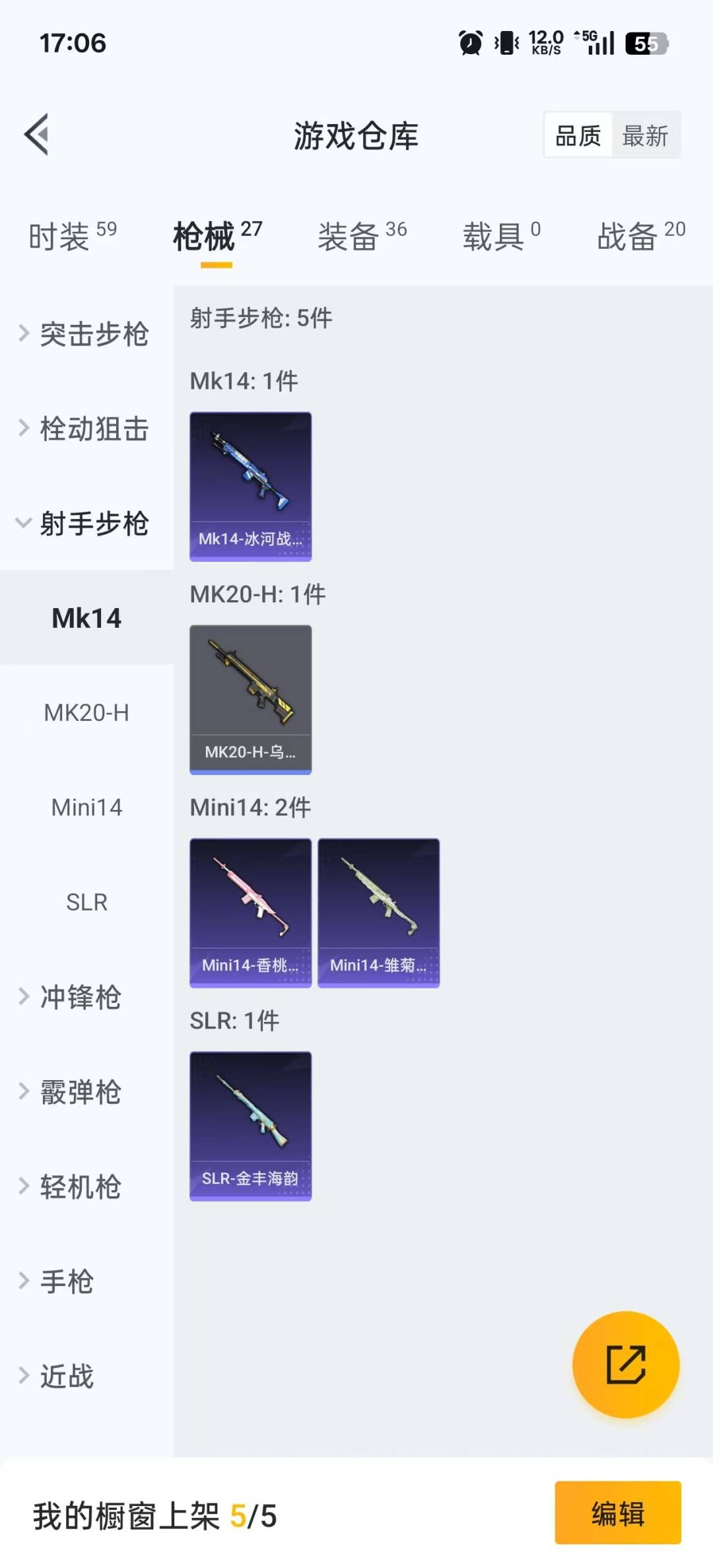
Task: Go back from 游戏仓库
Action: click(x=37, y=135)
